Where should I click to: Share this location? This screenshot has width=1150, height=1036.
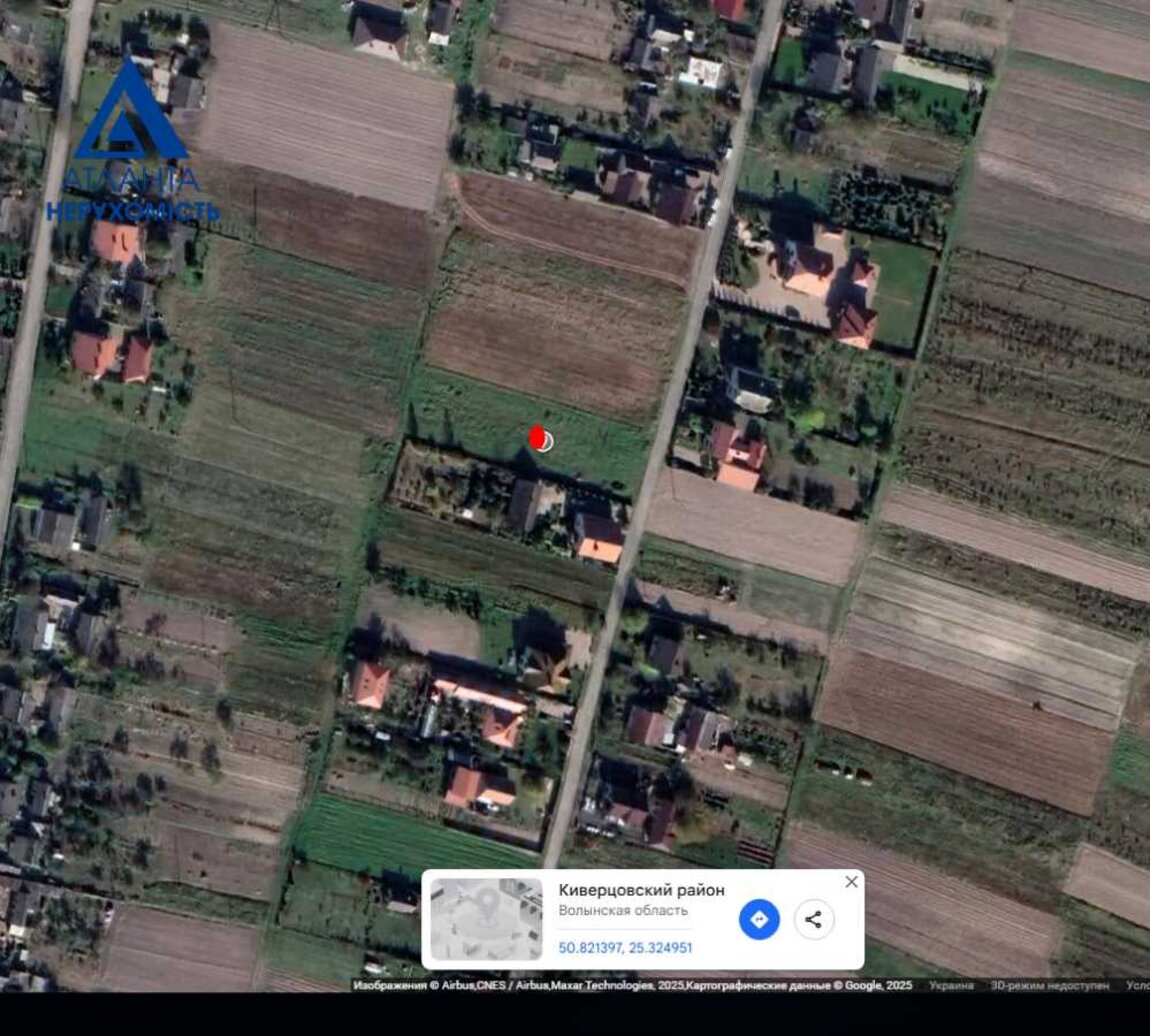coord(814,919)
